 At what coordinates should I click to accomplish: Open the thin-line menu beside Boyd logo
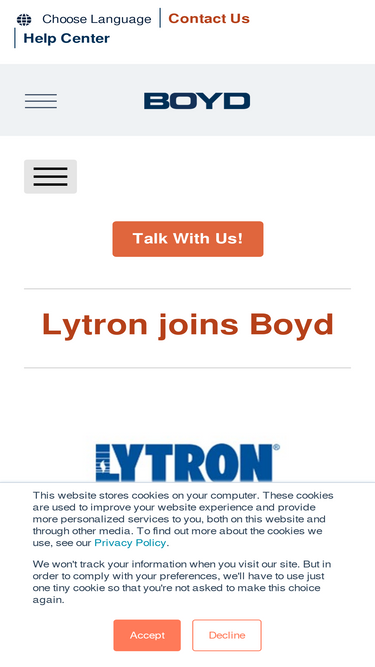point(41,101)
